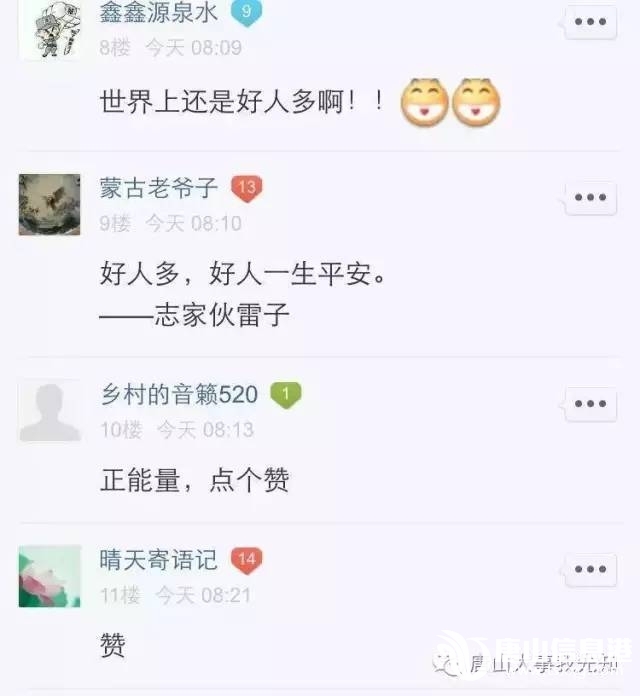Viewport: 640px width, 696px height.
Task: Tap the default avatar of 乡村的音籁520
Action: pyautogui.click(x=49, y=411)
